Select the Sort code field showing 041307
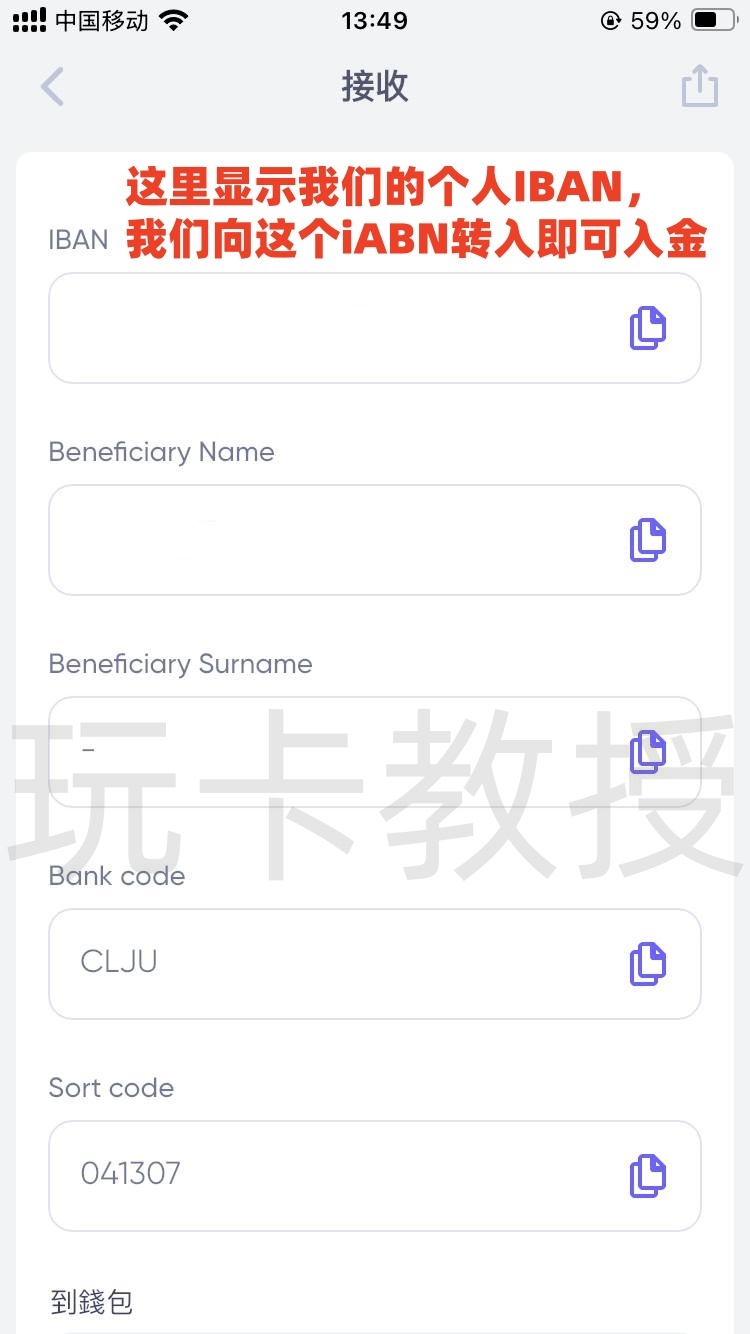This screenshot has width=750, height=1334. click(330, 1175)
